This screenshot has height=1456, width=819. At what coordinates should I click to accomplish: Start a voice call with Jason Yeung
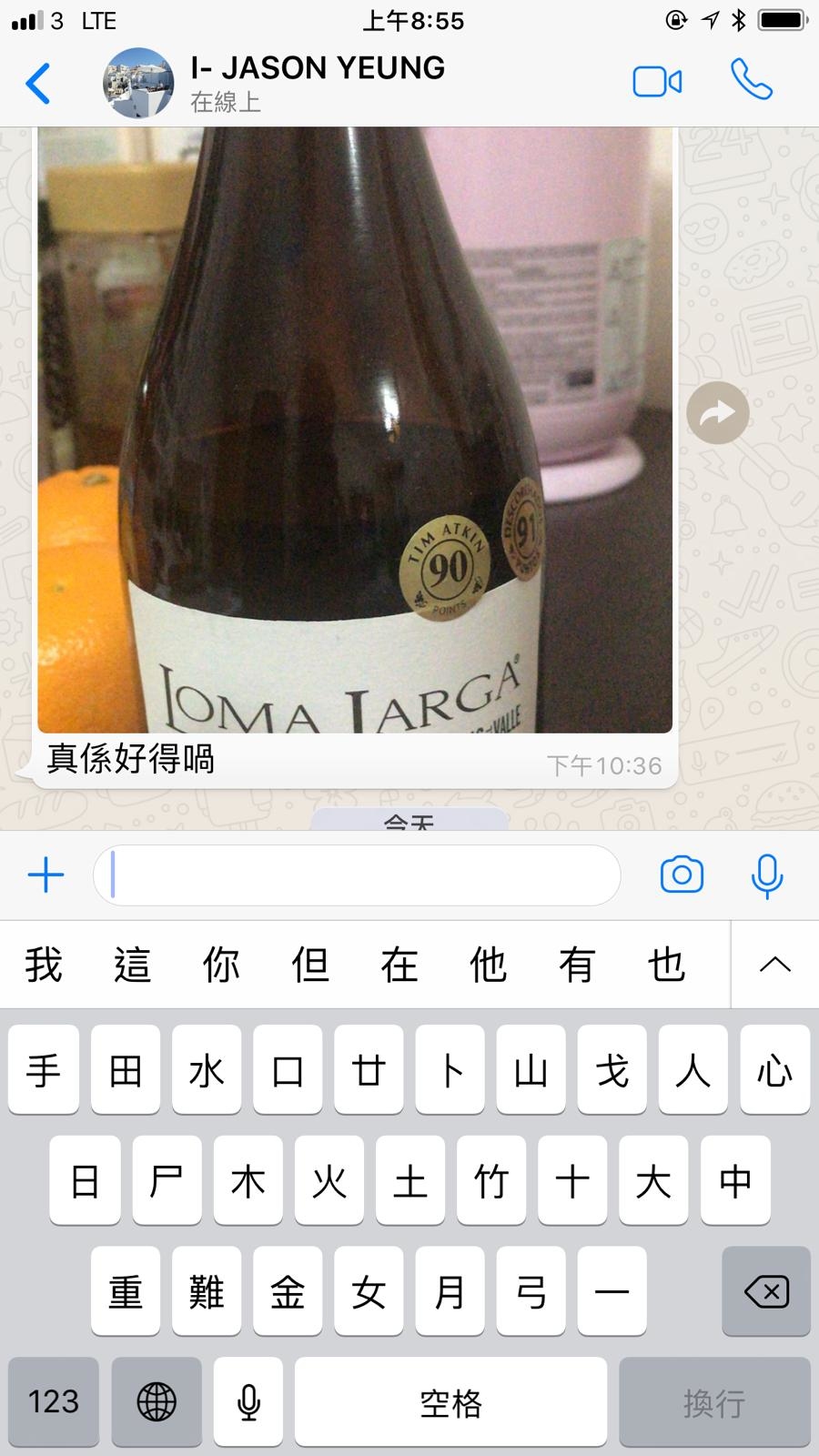(x=752, y=81)
